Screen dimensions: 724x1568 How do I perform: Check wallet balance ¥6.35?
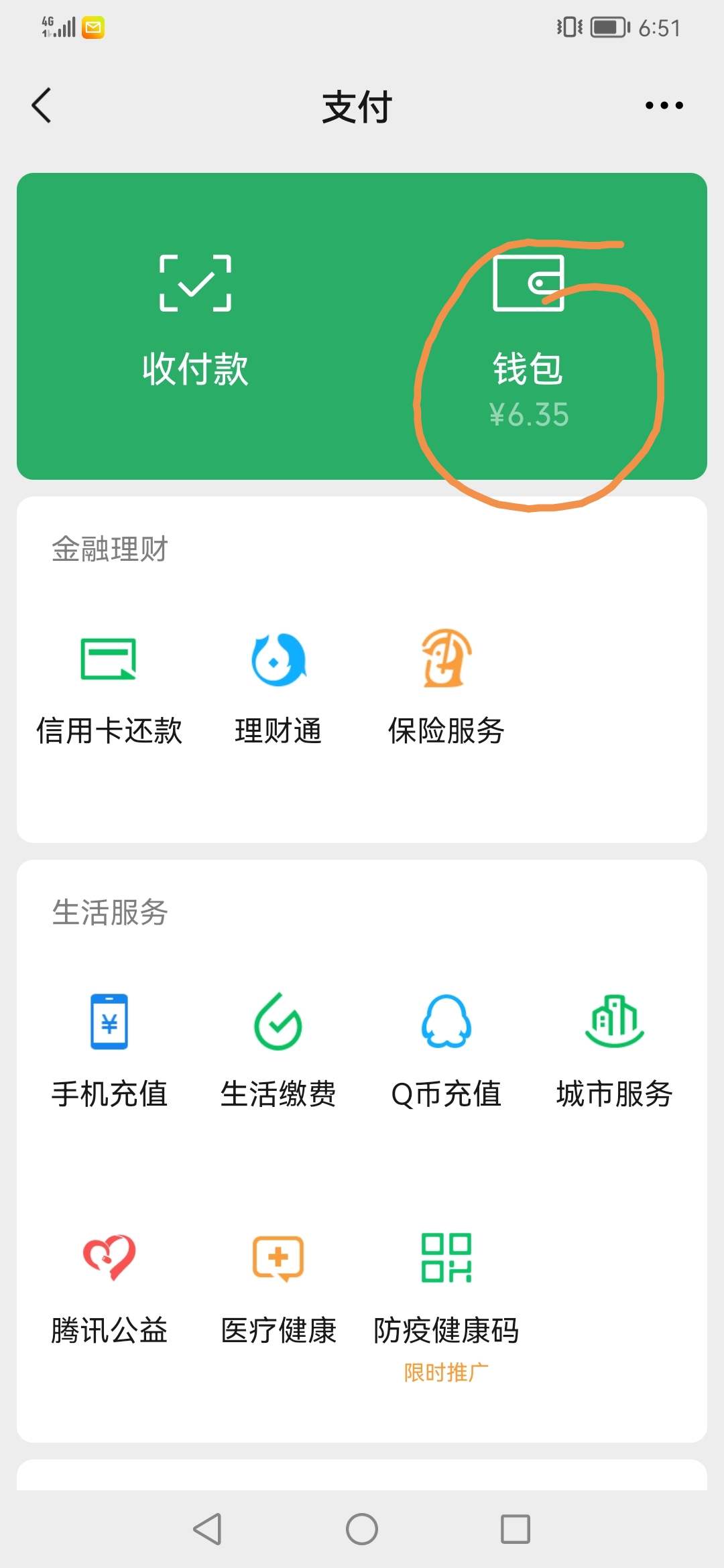pyautogui.click(x=528, y=414)
